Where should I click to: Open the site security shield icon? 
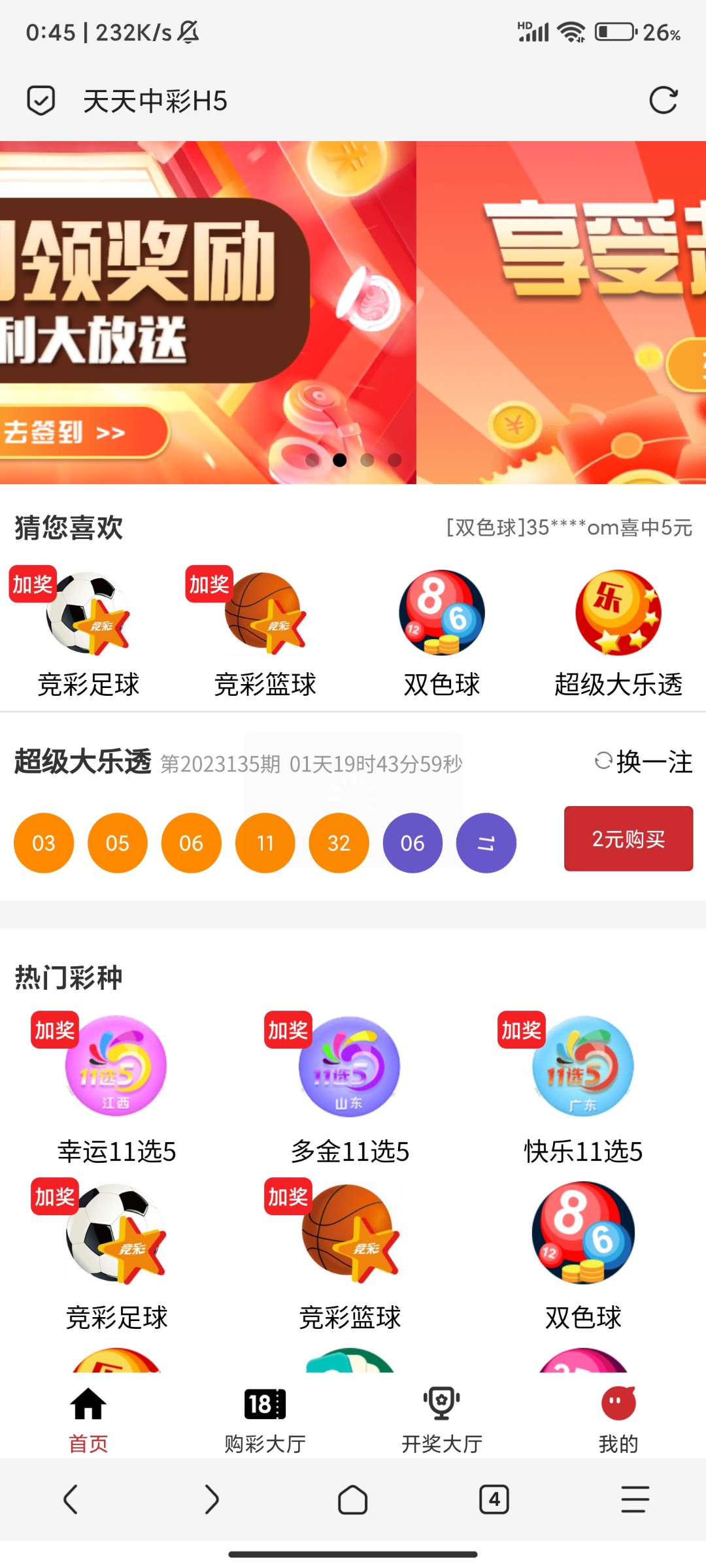[41, 101]
